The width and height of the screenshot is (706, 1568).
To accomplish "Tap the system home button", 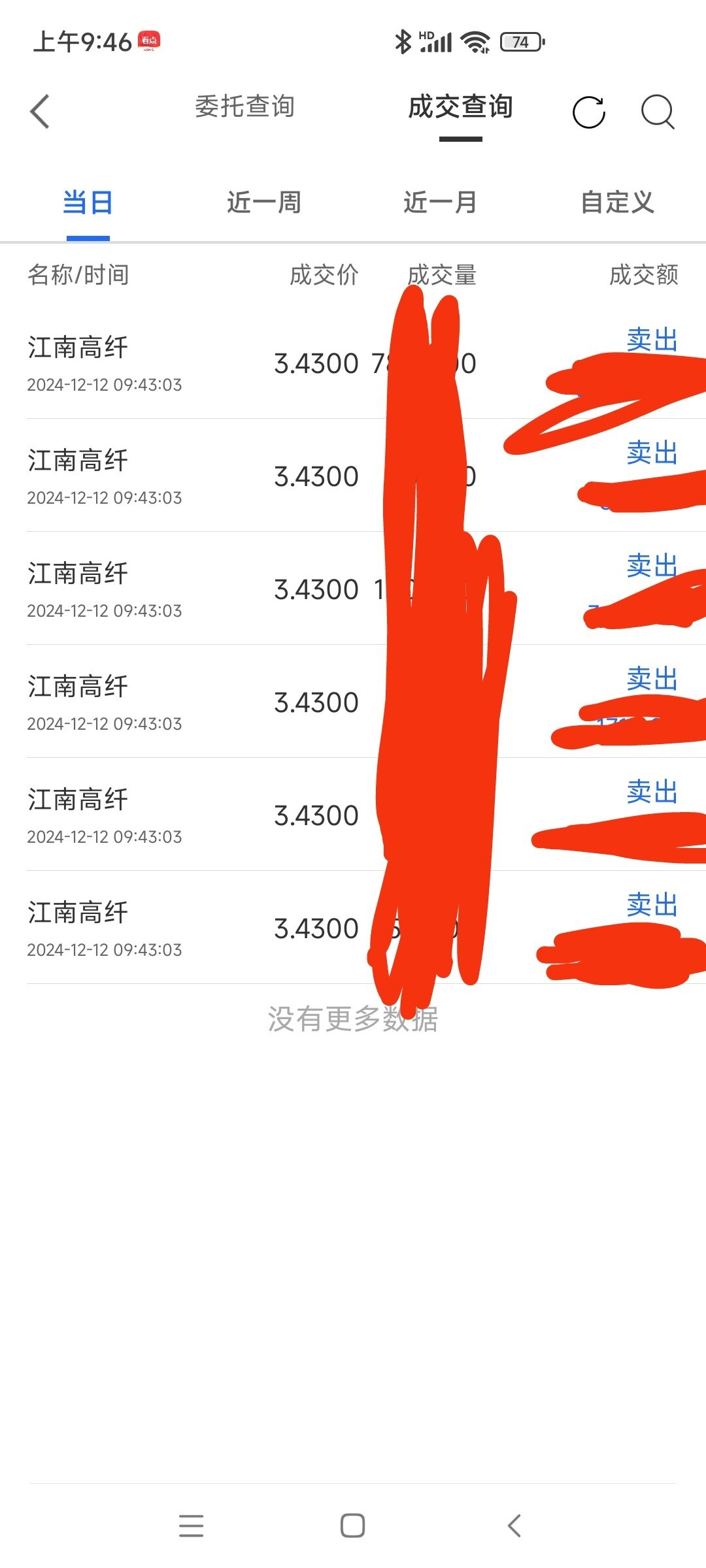I will 353,1526.
